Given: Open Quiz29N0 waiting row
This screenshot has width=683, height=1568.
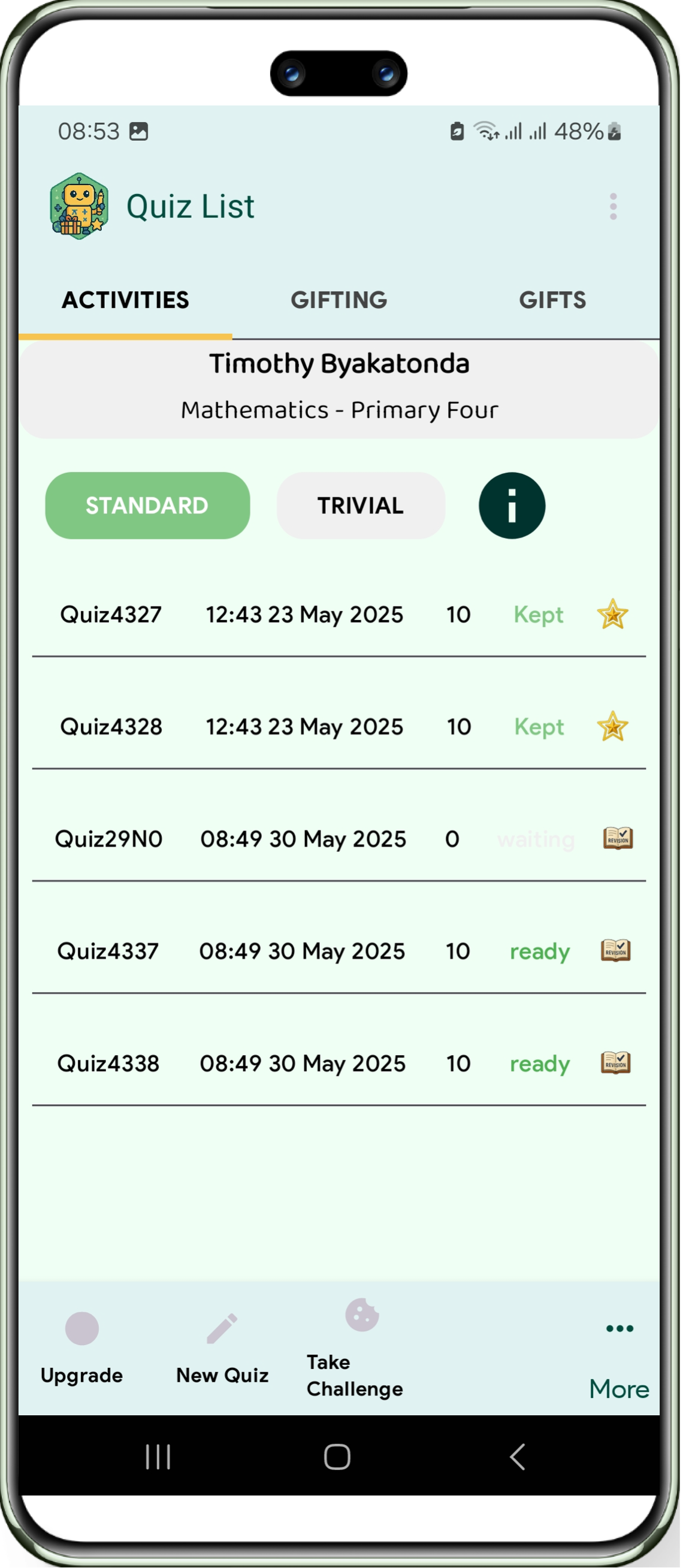Looking at the screenshot, I should click(x=339, y=839).
